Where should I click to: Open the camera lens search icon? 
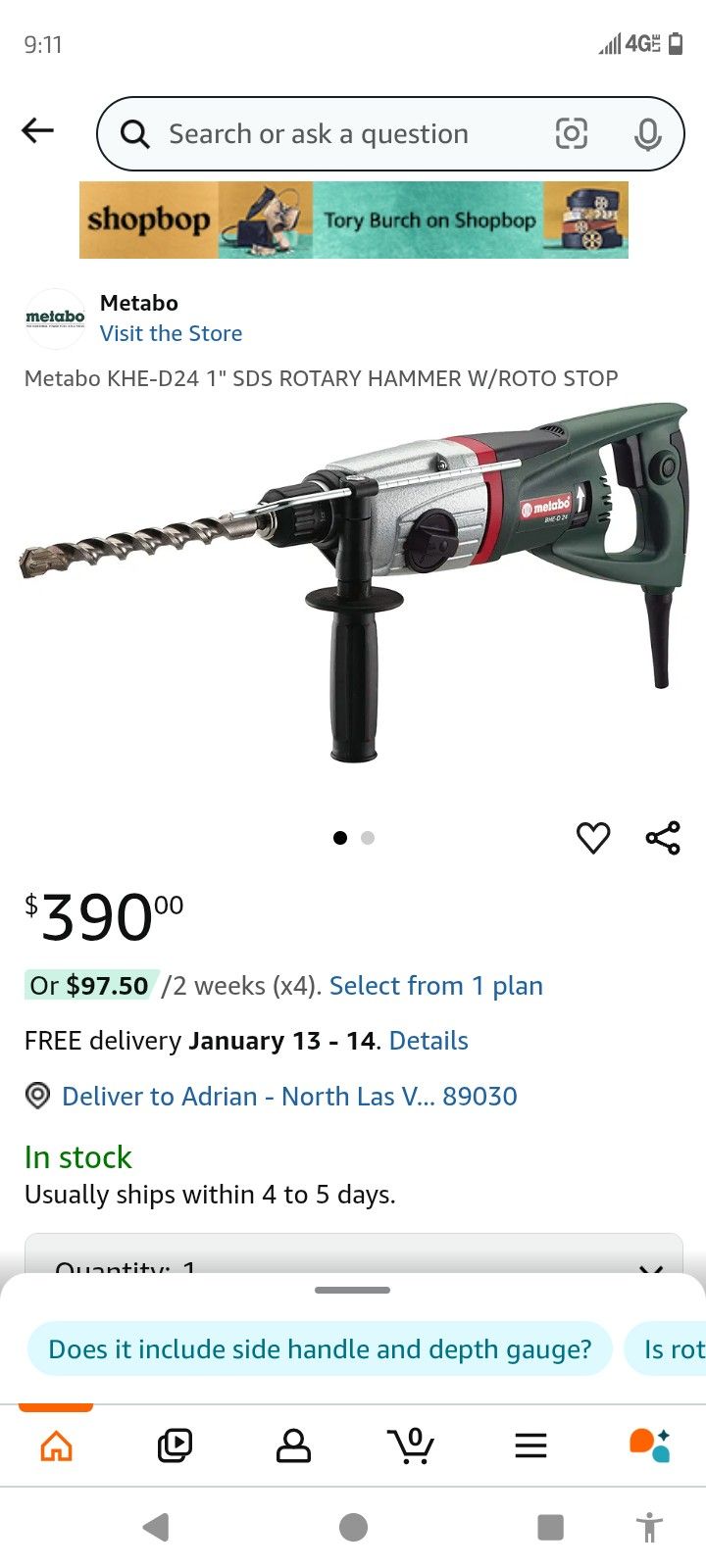(x=572, y=133)
